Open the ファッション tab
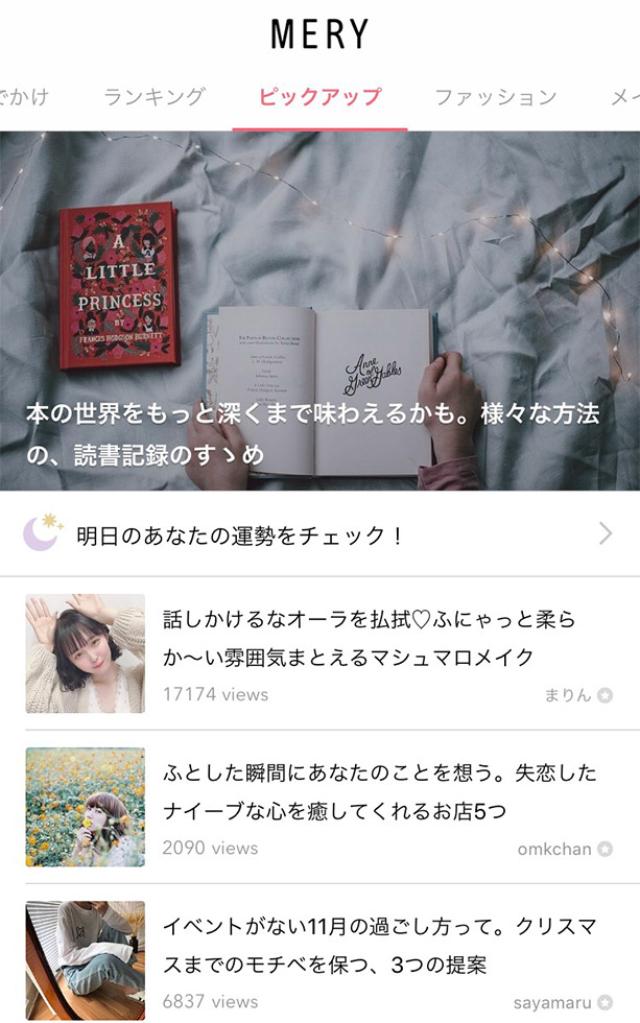The image size is (640, 1023). tap(495, 97)
